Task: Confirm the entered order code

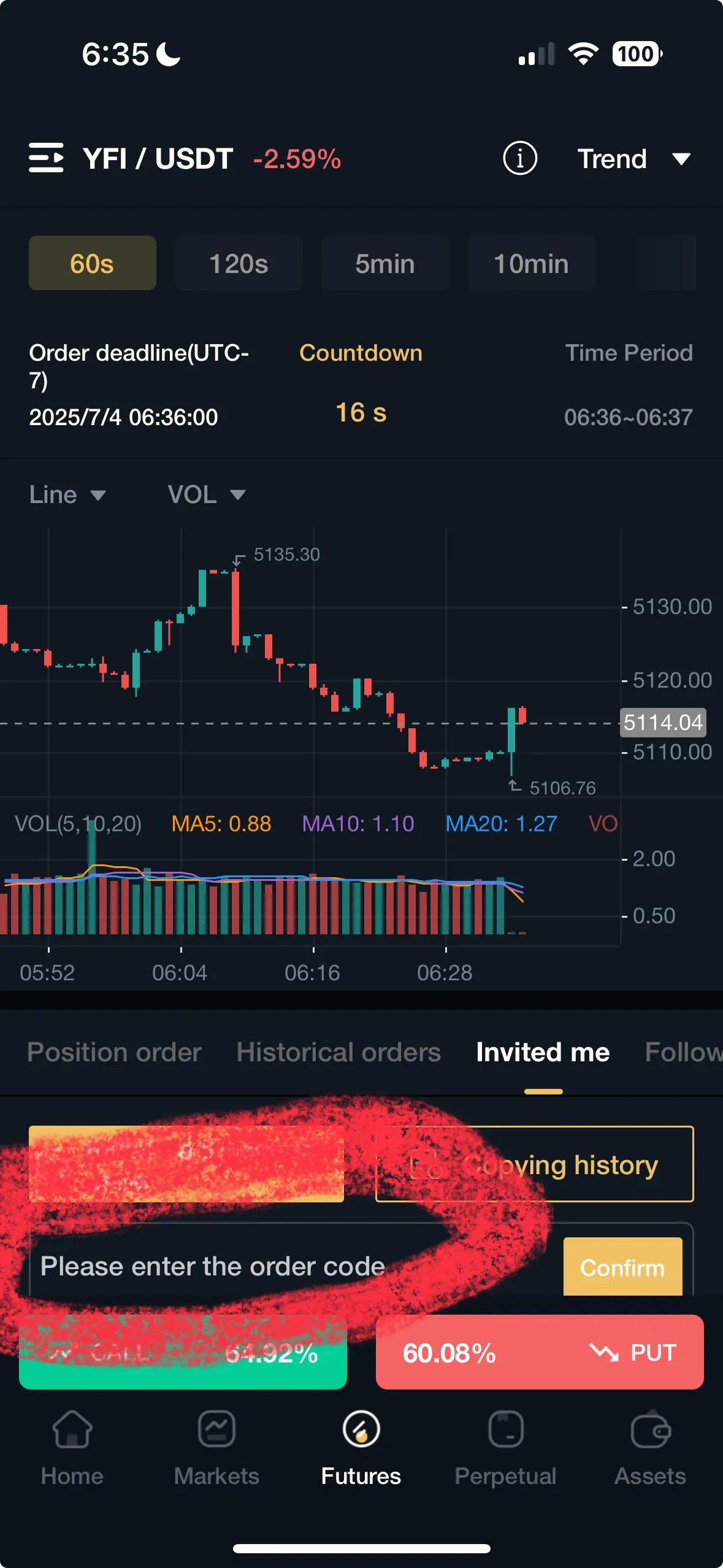Action: 622,1267
